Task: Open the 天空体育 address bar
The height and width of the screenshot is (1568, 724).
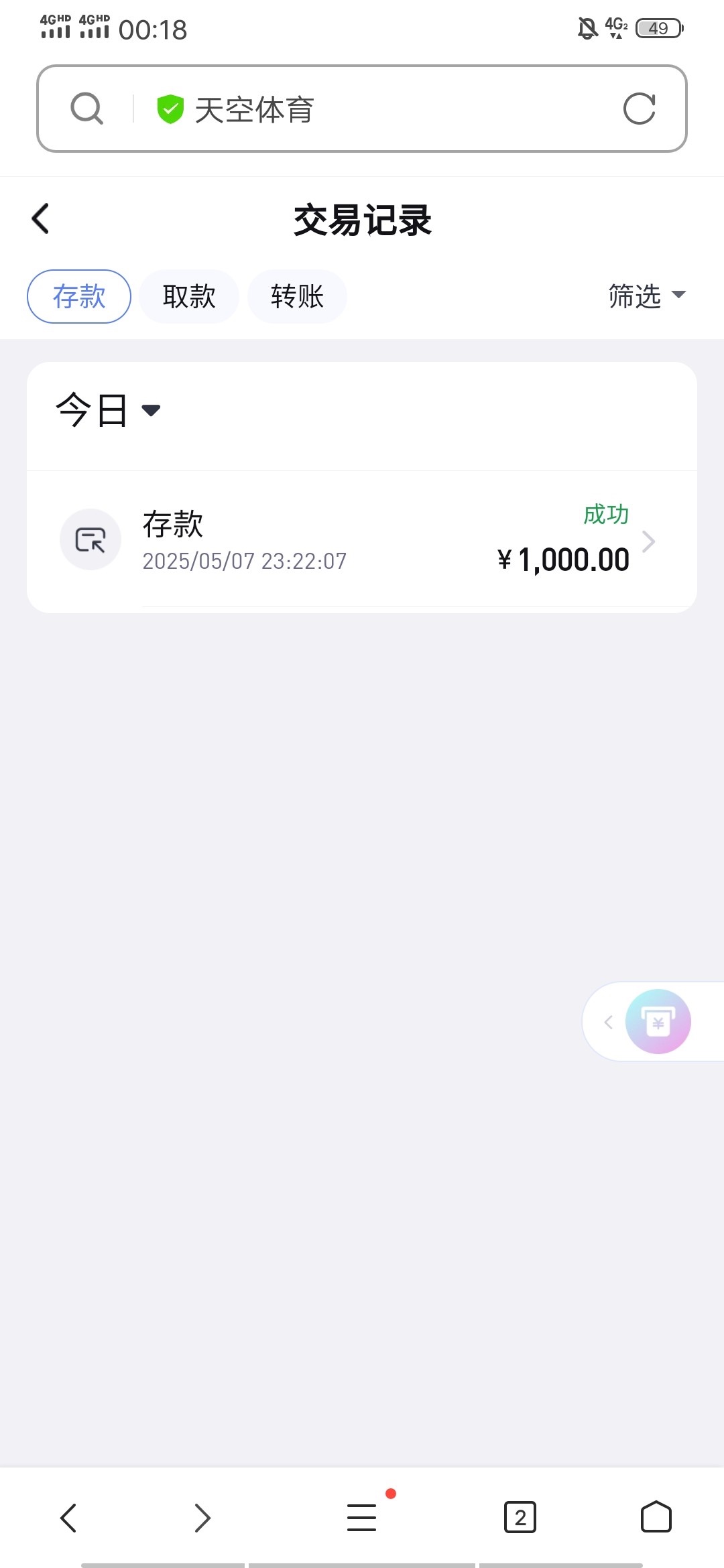Action: tap(375, 109)
